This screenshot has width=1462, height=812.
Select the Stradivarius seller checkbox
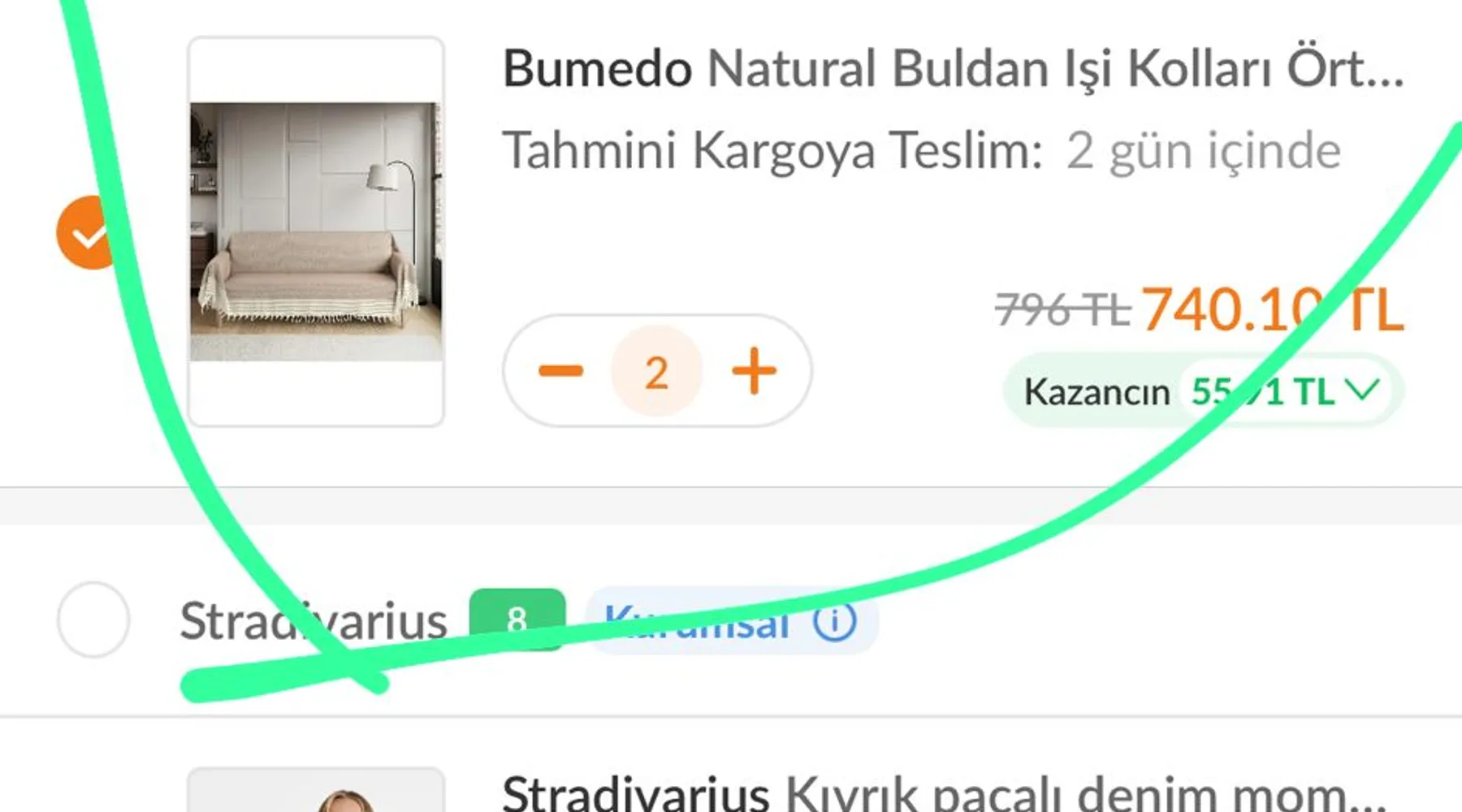[x=93, y=620]
